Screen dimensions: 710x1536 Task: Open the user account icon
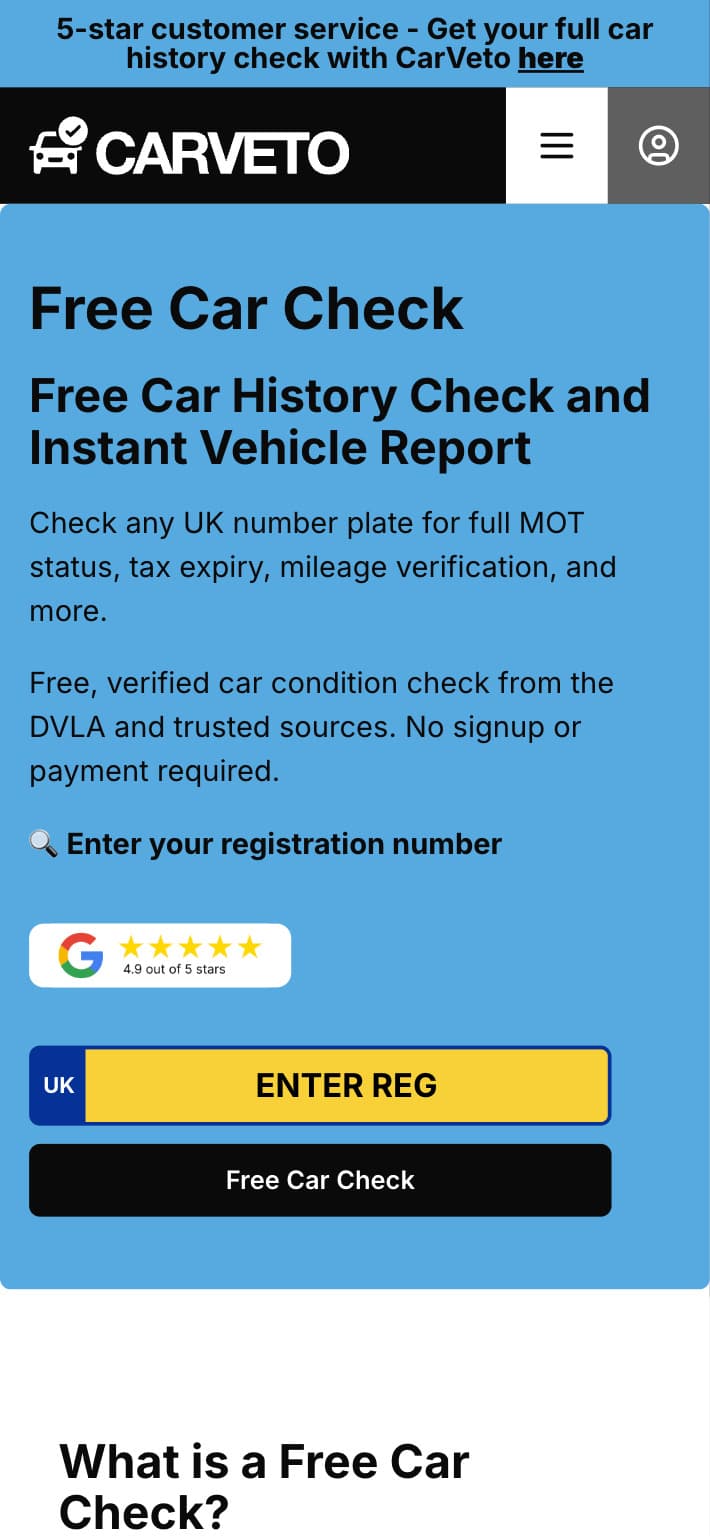tap(658, 146)
